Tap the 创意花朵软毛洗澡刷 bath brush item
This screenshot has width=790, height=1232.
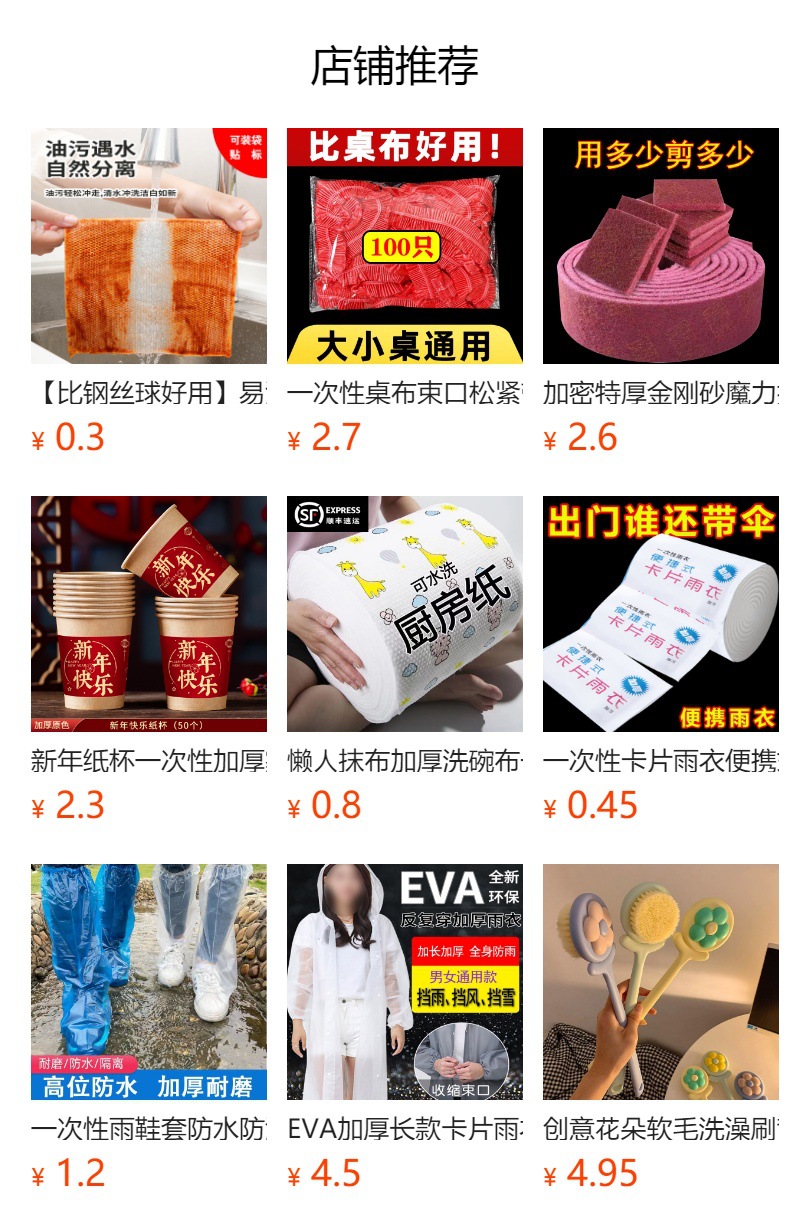point(661,1028)
